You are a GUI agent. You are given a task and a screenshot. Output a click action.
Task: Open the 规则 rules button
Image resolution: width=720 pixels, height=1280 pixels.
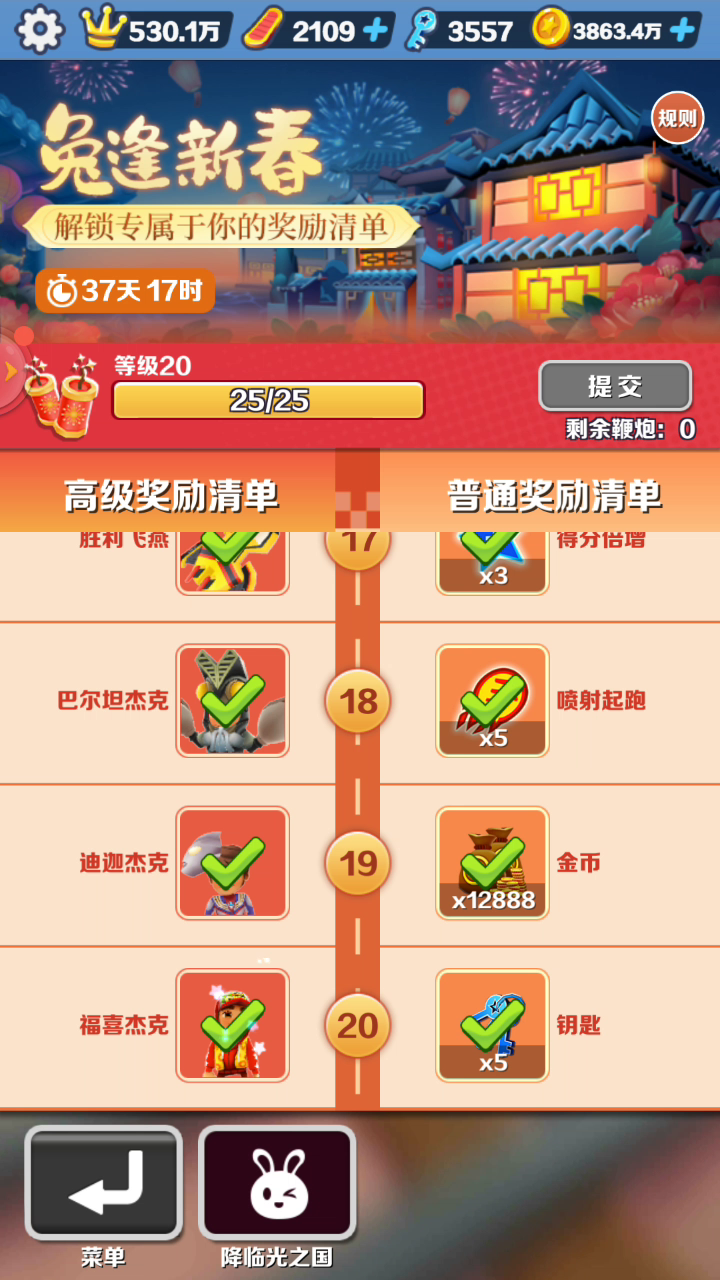tap(677, 118)
